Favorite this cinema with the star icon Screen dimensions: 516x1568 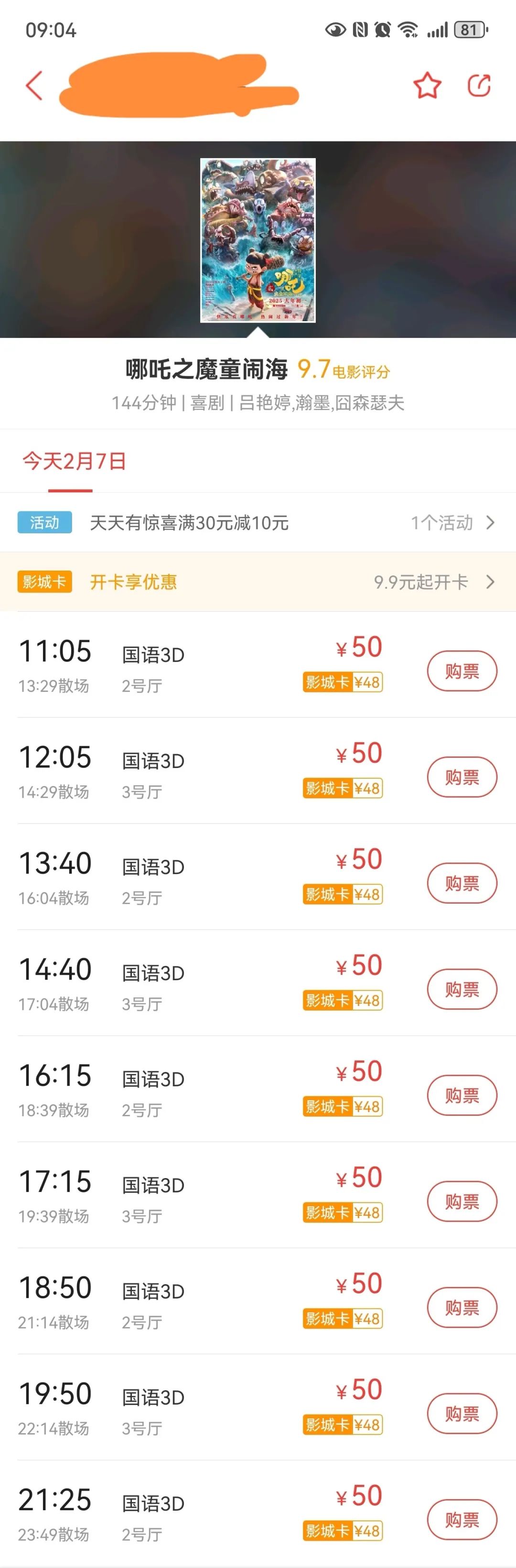click(x=427, y=85)
